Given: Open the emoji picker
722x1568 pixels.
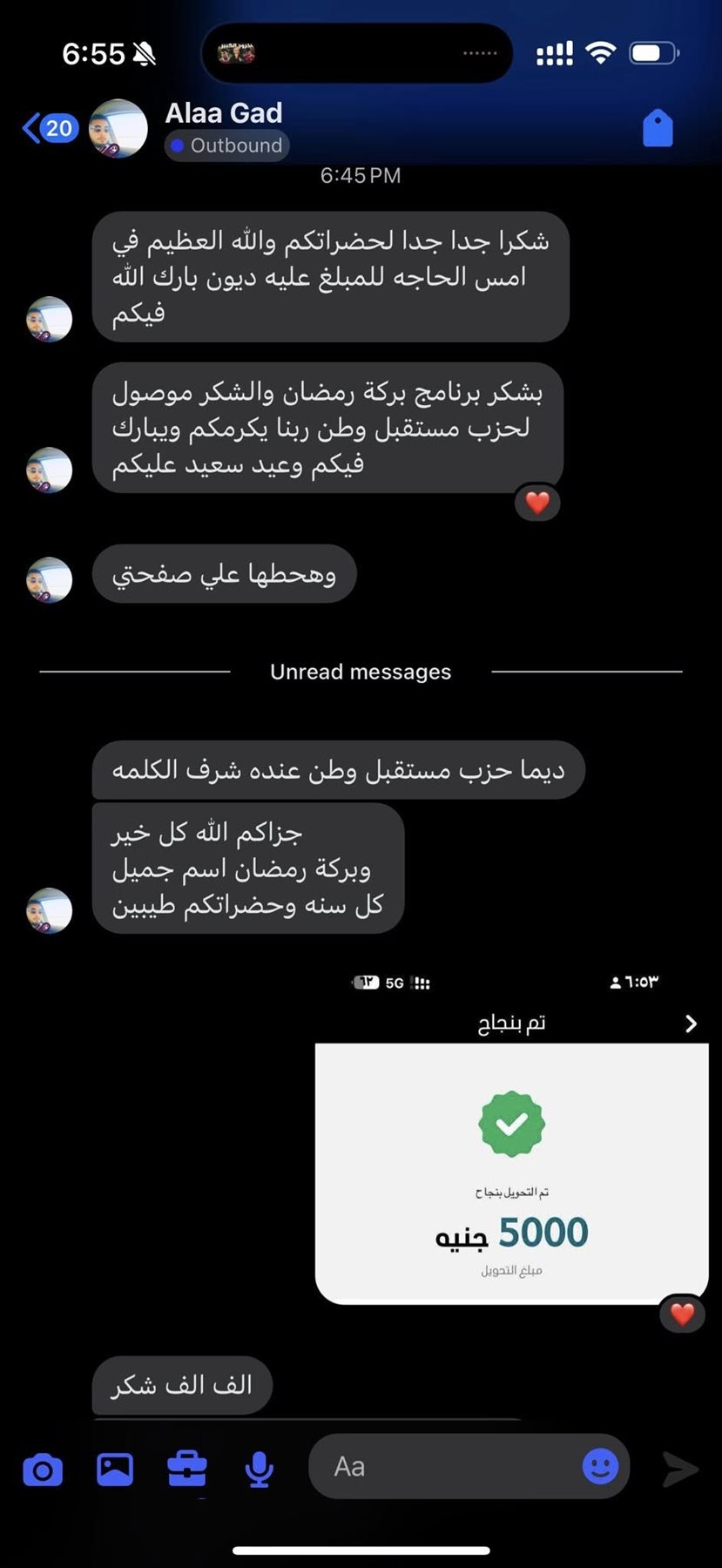Looking at the screenshot, I should pos(600,1466).
